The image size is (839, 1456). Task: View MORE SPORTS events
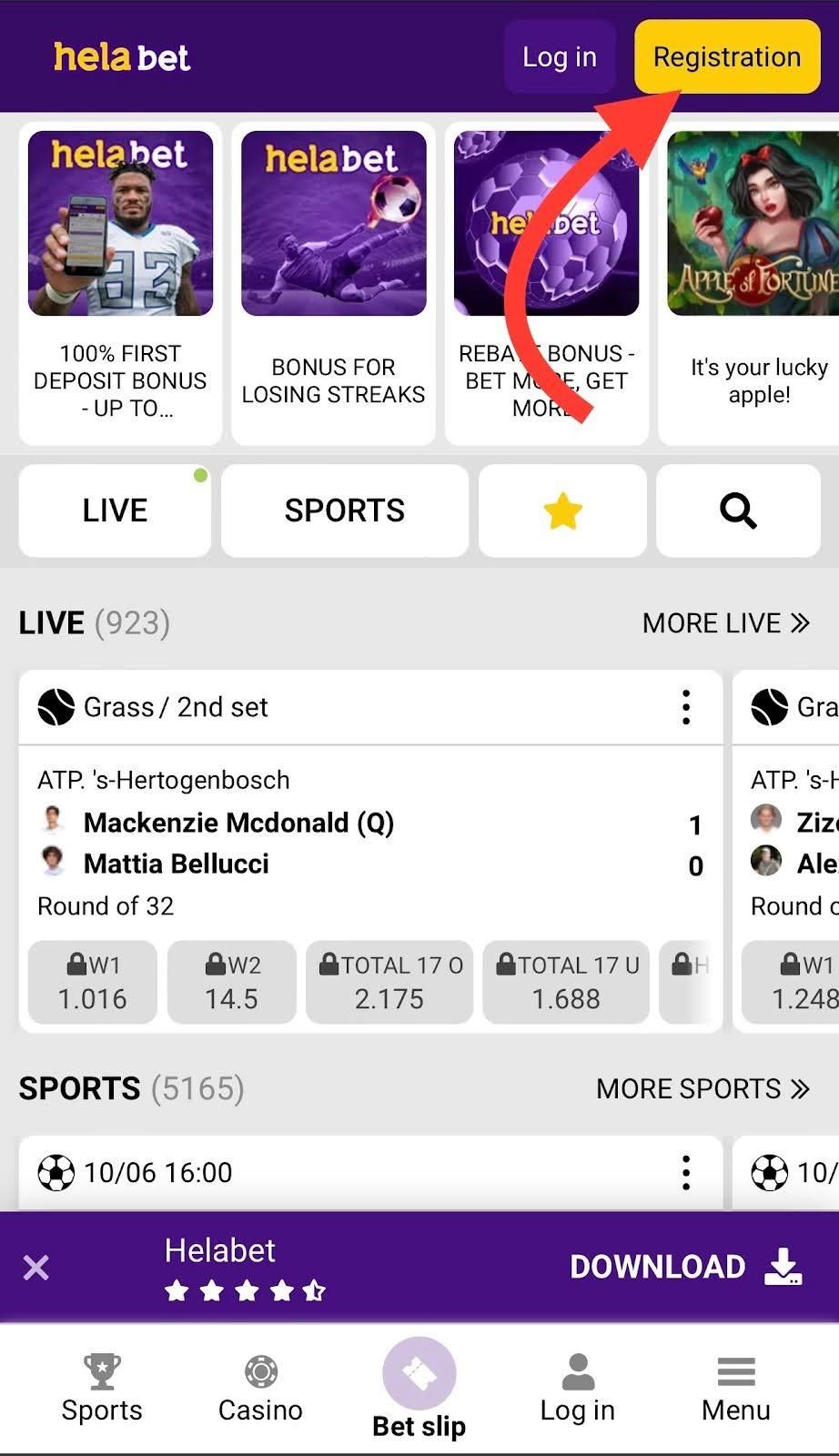[703, 1088]
